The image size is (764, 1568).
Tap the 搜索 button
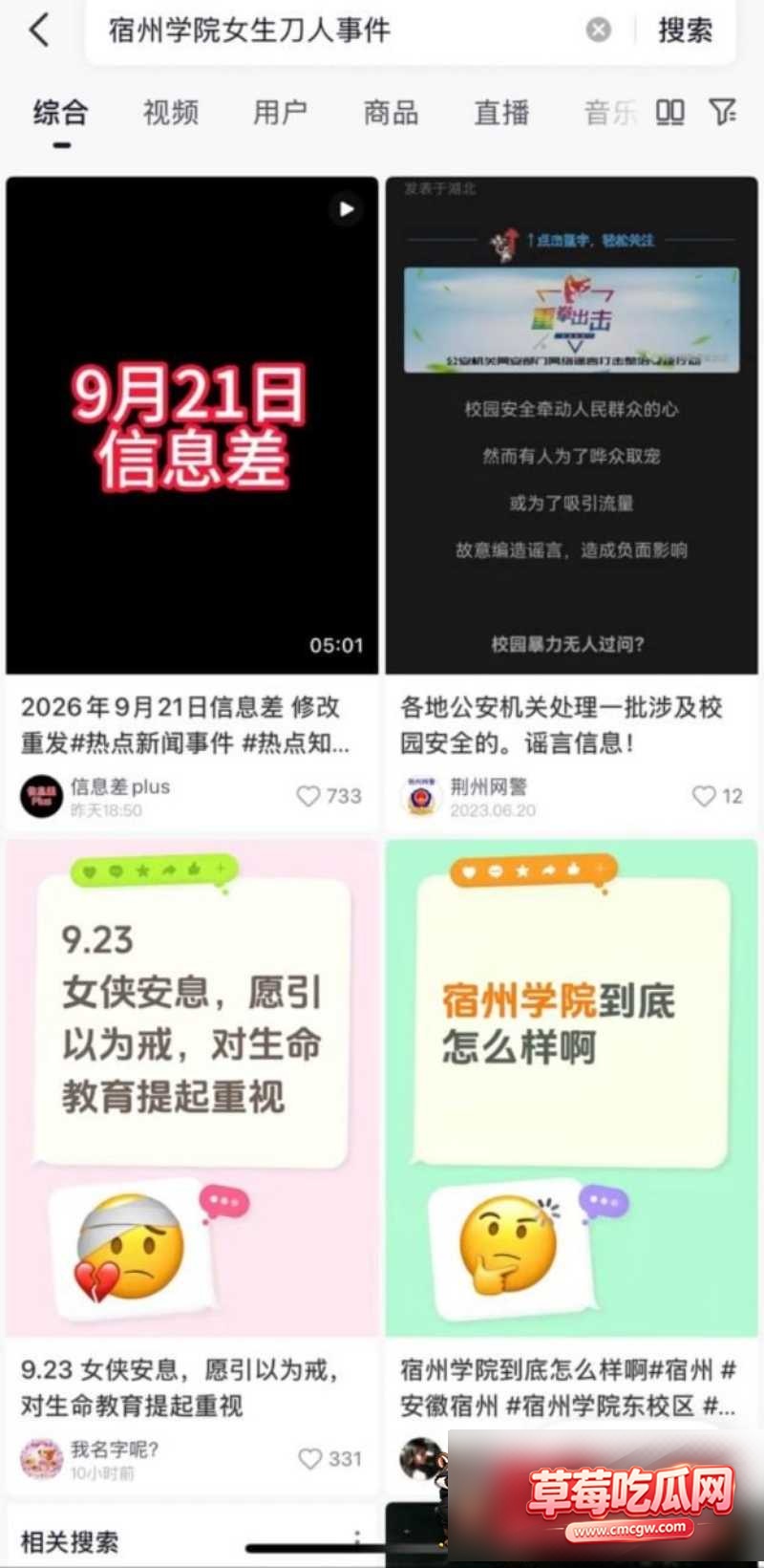pos(685,31)
